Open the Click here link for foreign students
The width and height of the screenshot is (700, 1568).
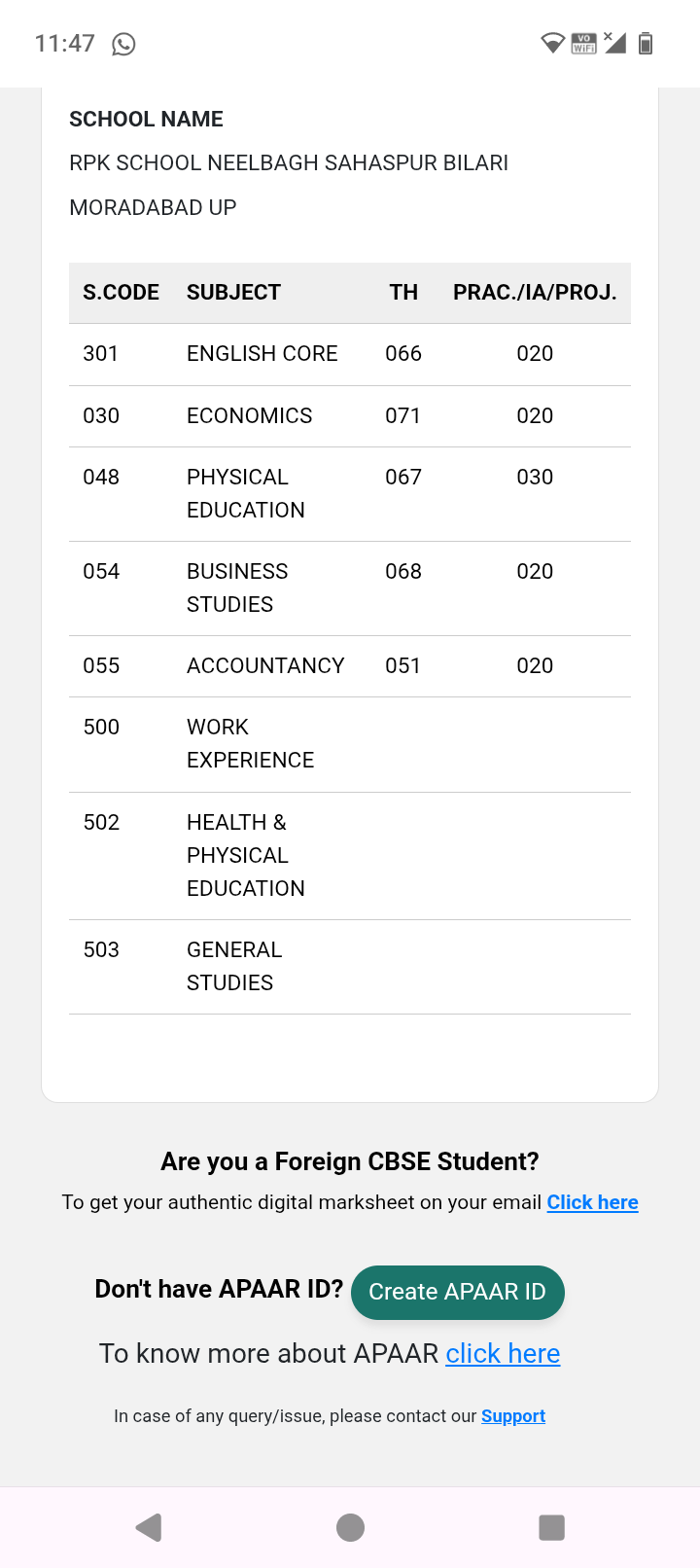(x=592, y=1202)
